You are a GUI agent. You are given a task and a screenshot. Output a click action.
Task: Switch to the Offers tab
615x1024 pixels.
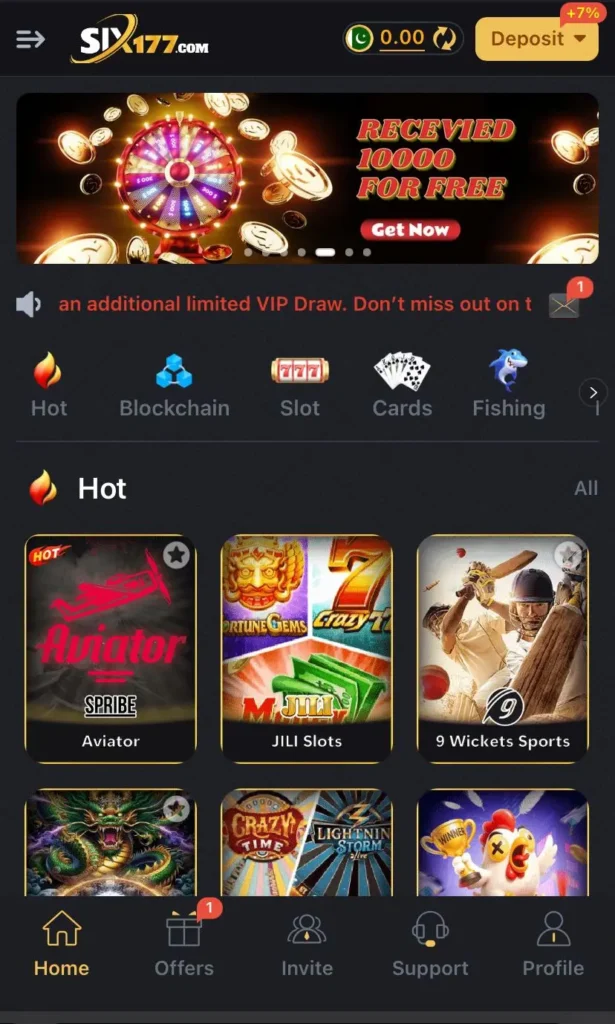(184, 944)
